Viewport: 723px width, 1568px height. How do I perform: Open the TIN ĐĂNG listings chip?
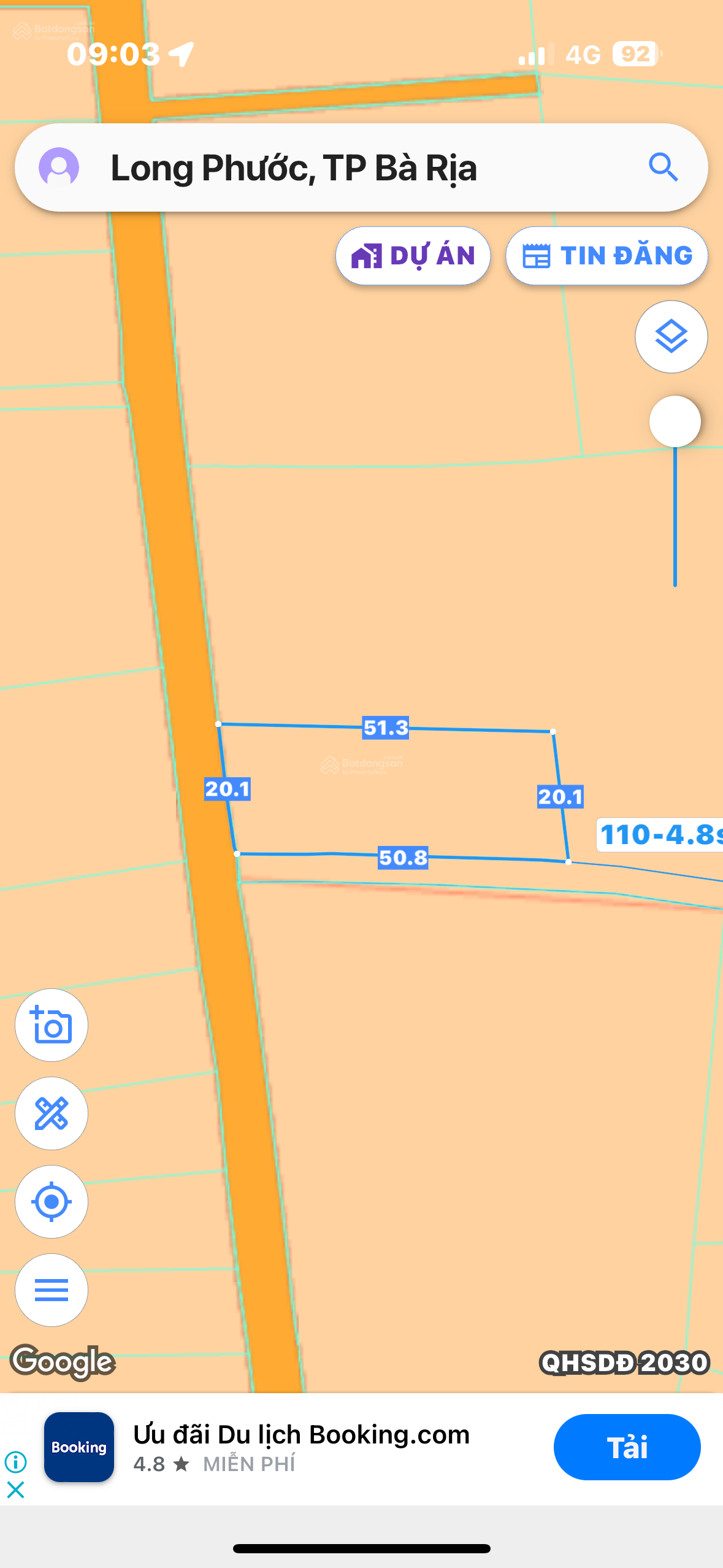[606, 256]
